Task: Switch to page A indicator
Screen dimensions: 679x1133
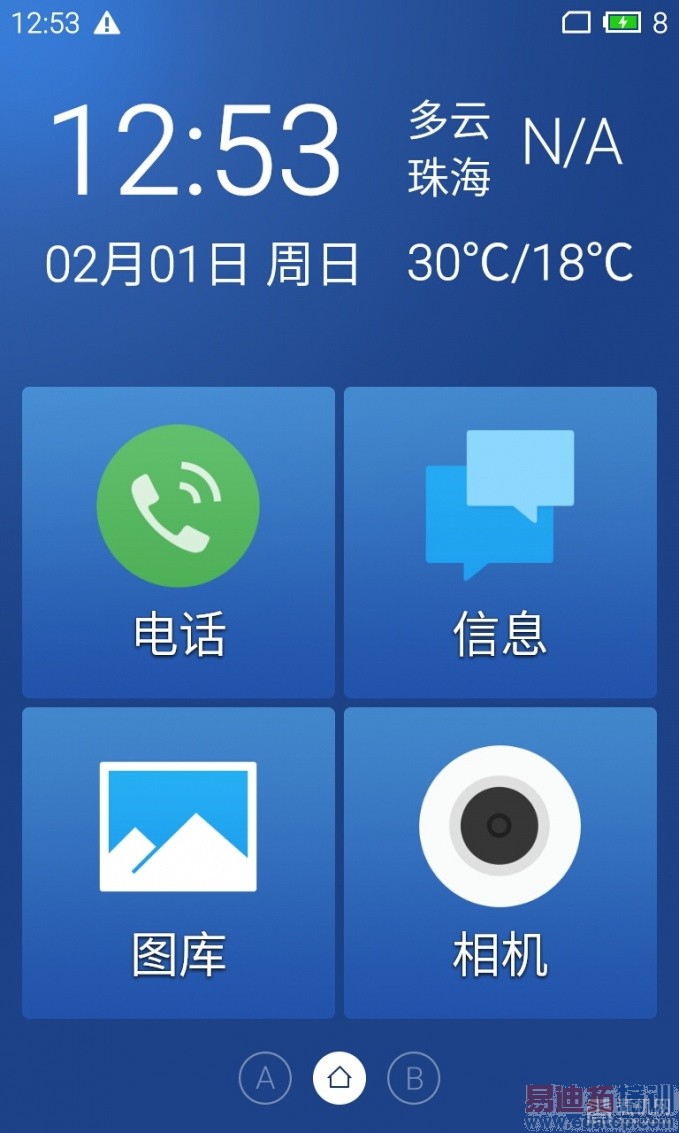Action: (265, 1079)
